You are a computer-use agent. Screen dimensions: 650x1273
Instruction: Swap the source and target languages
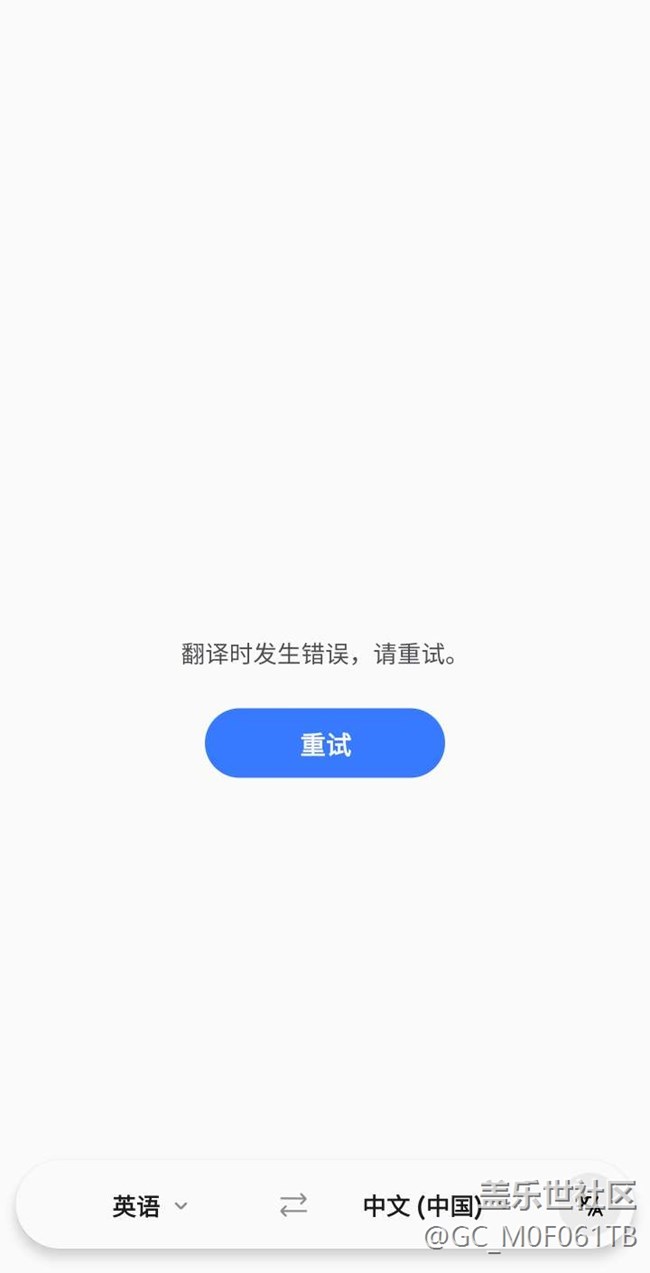click(293, 1205)
